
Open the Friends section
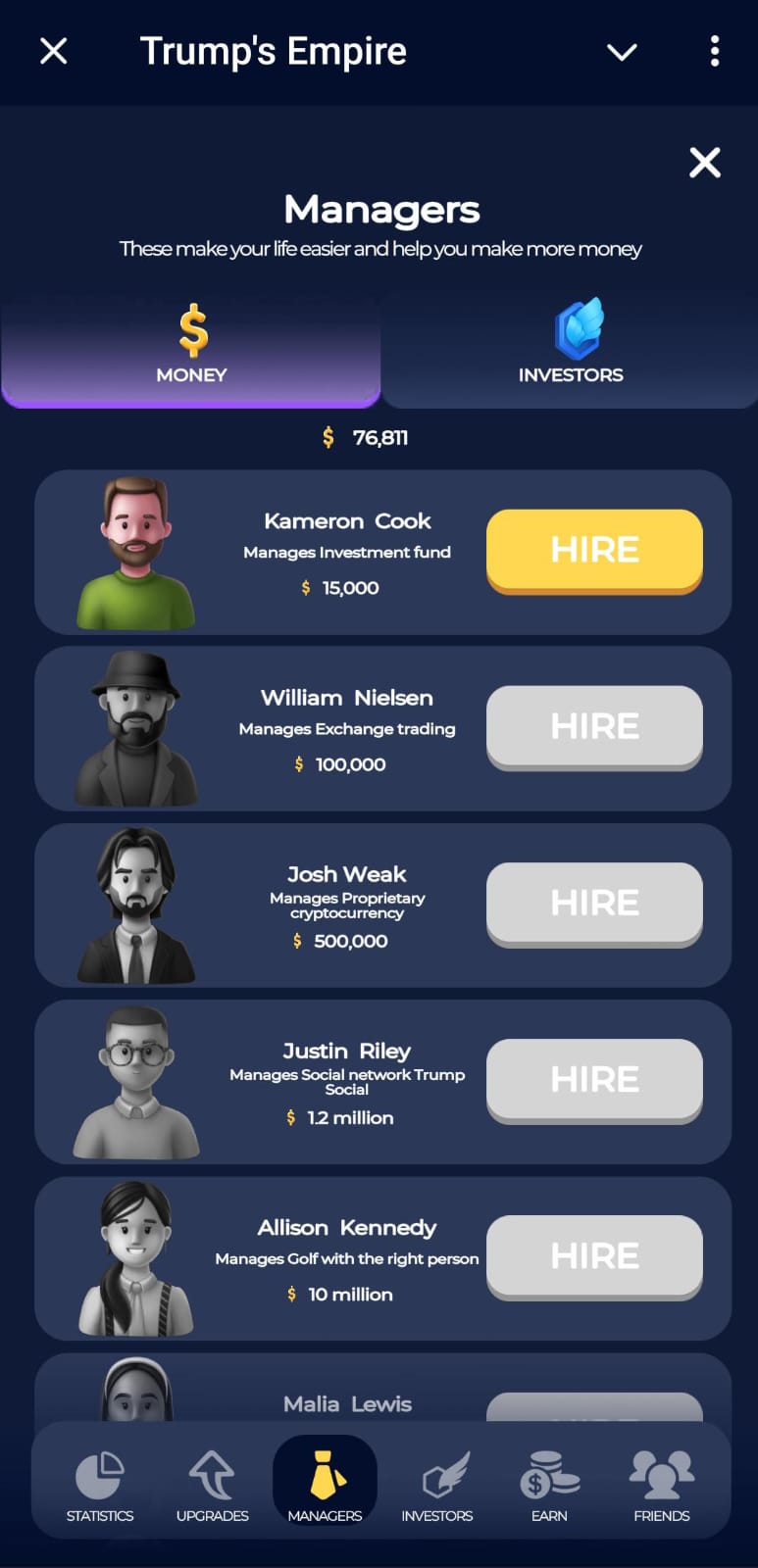[662, 1487]
